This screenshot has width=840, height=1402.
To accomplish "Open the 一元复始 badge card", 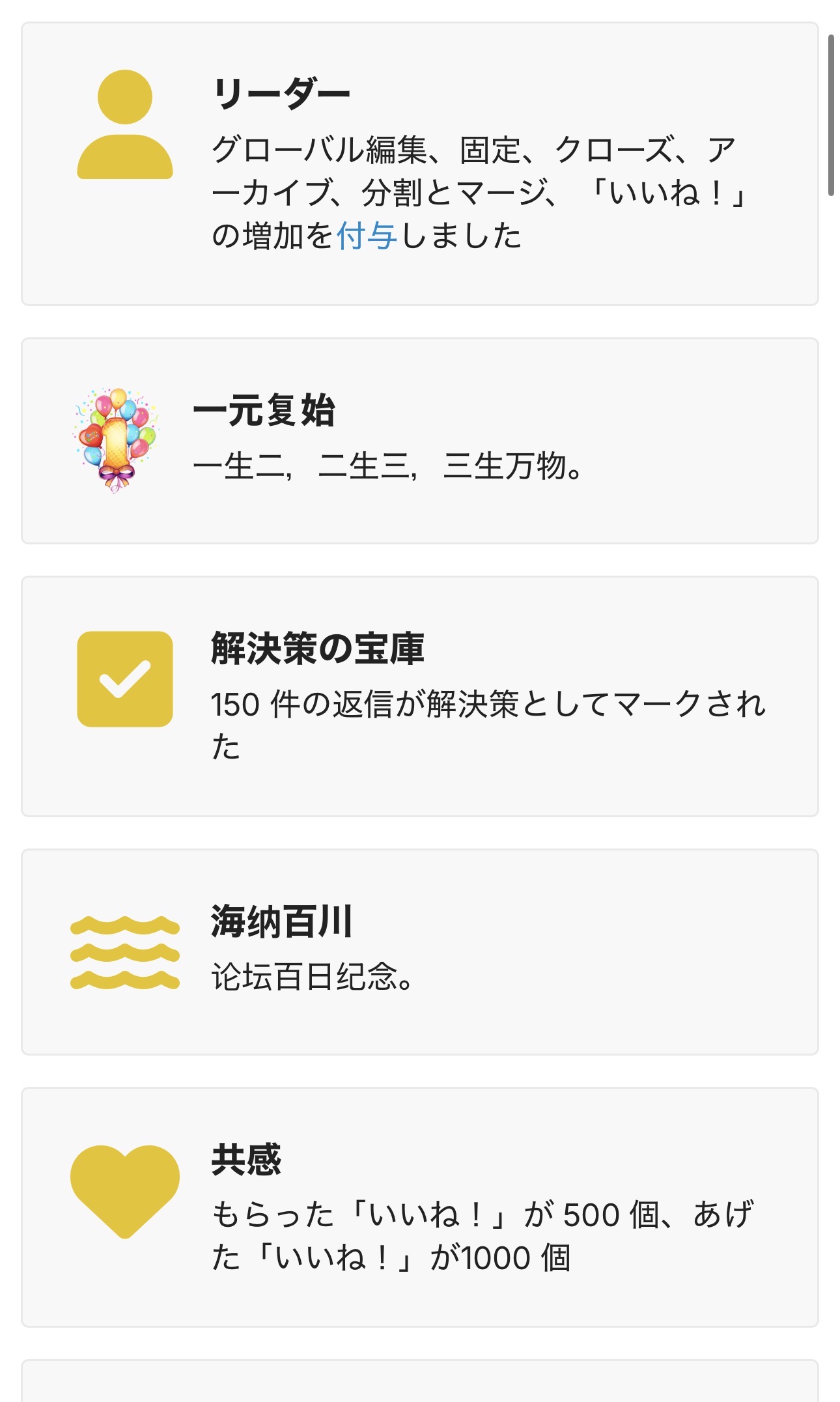I will 419,441.
